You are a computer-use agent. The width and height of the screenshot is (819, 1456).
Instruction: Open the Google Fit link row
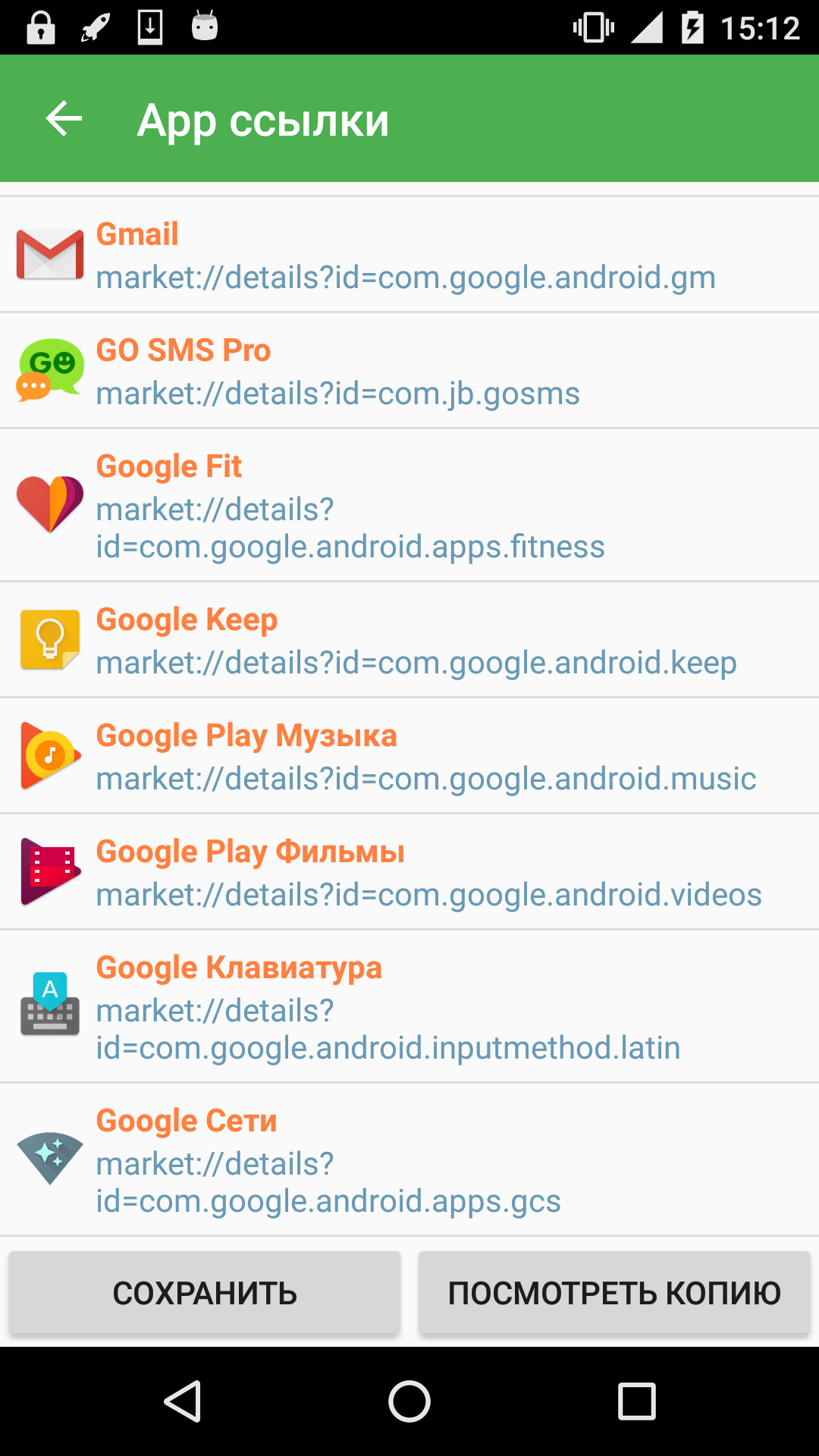(x=409, y=505)
